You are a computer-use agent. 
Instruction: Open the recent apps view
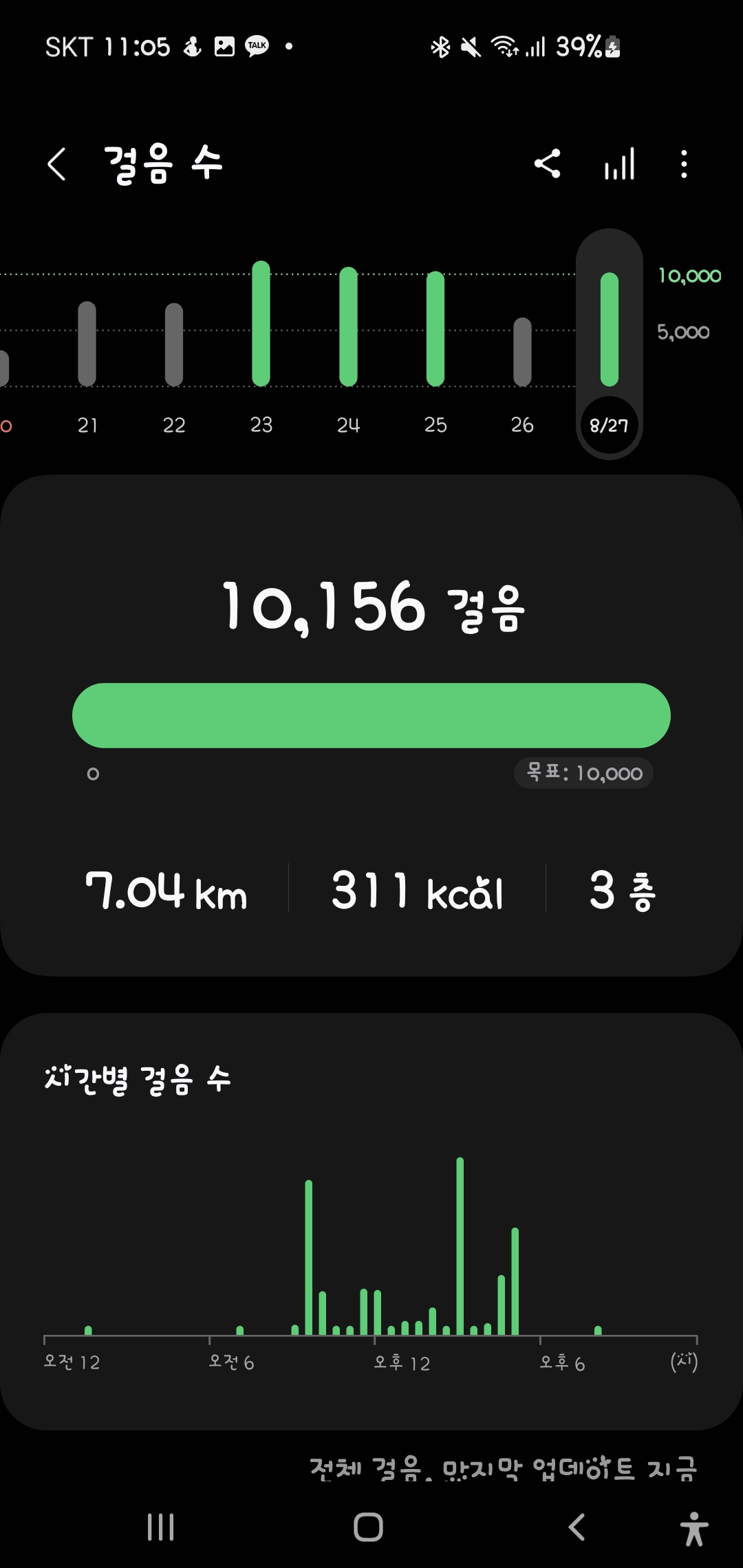point(161,1527)
